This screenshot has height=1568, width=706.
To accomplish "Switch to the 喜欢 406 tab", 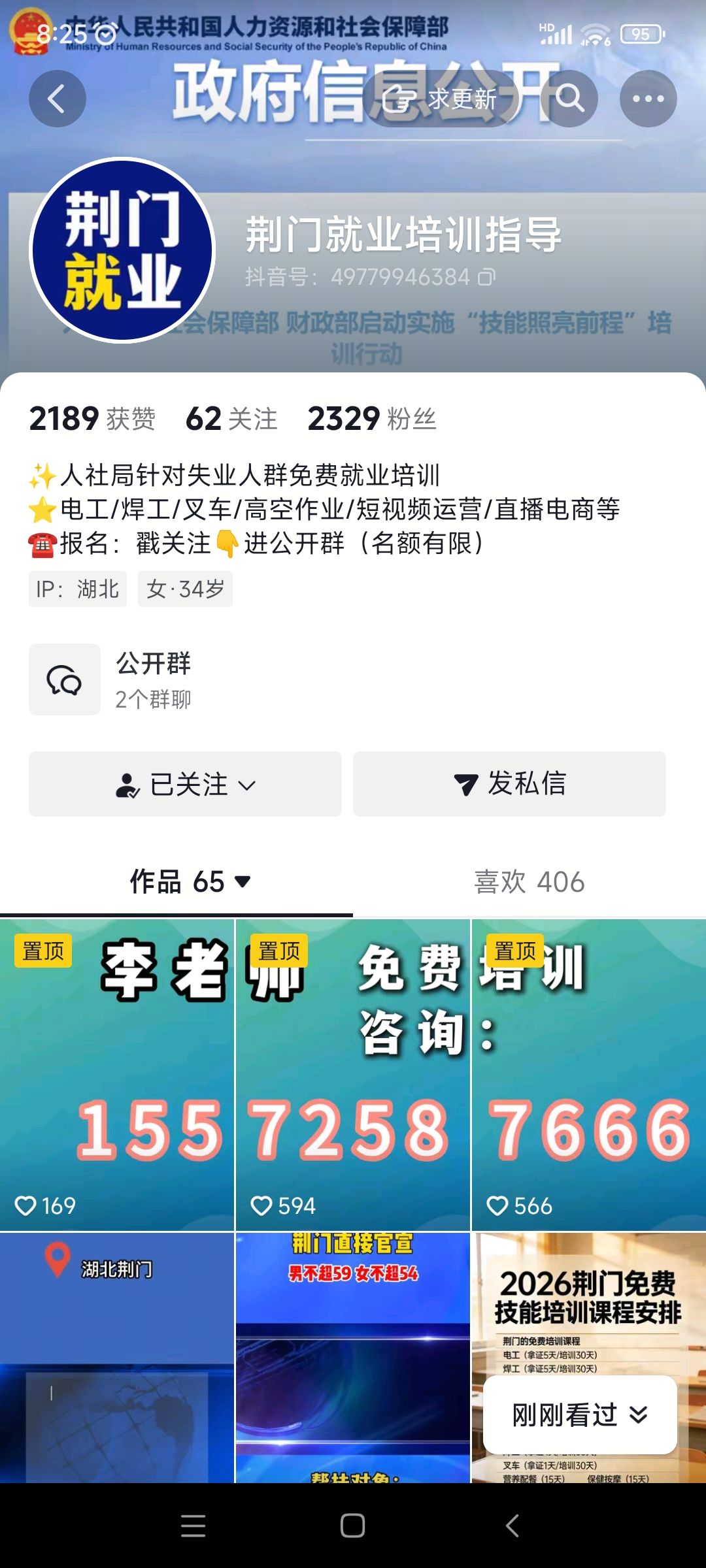I will coord(529,882).
